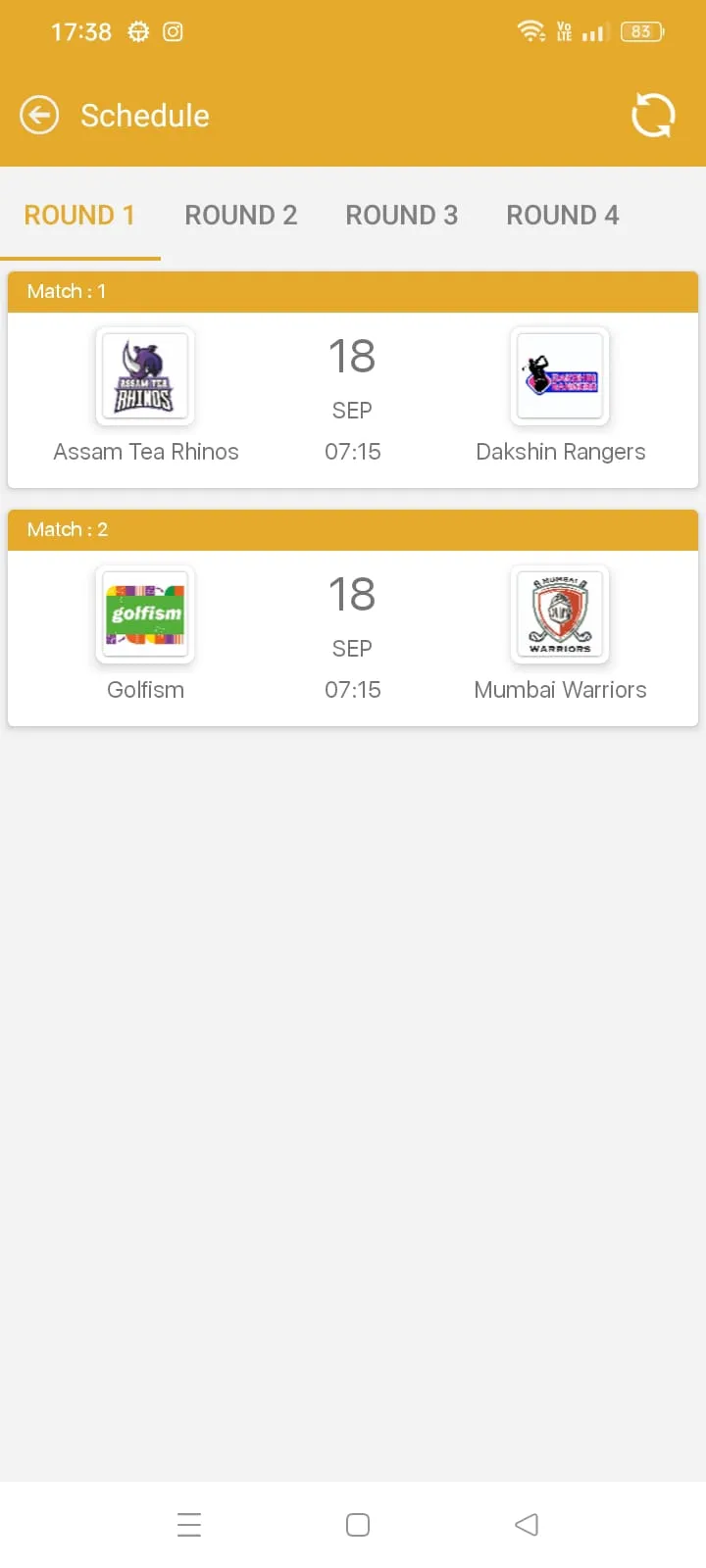Viewport: 706px width, 1568px height.
Task: Open Match 2 Golfism vs Mumbai Warriors
Action: pyautogui.click(x=353, y=618)
